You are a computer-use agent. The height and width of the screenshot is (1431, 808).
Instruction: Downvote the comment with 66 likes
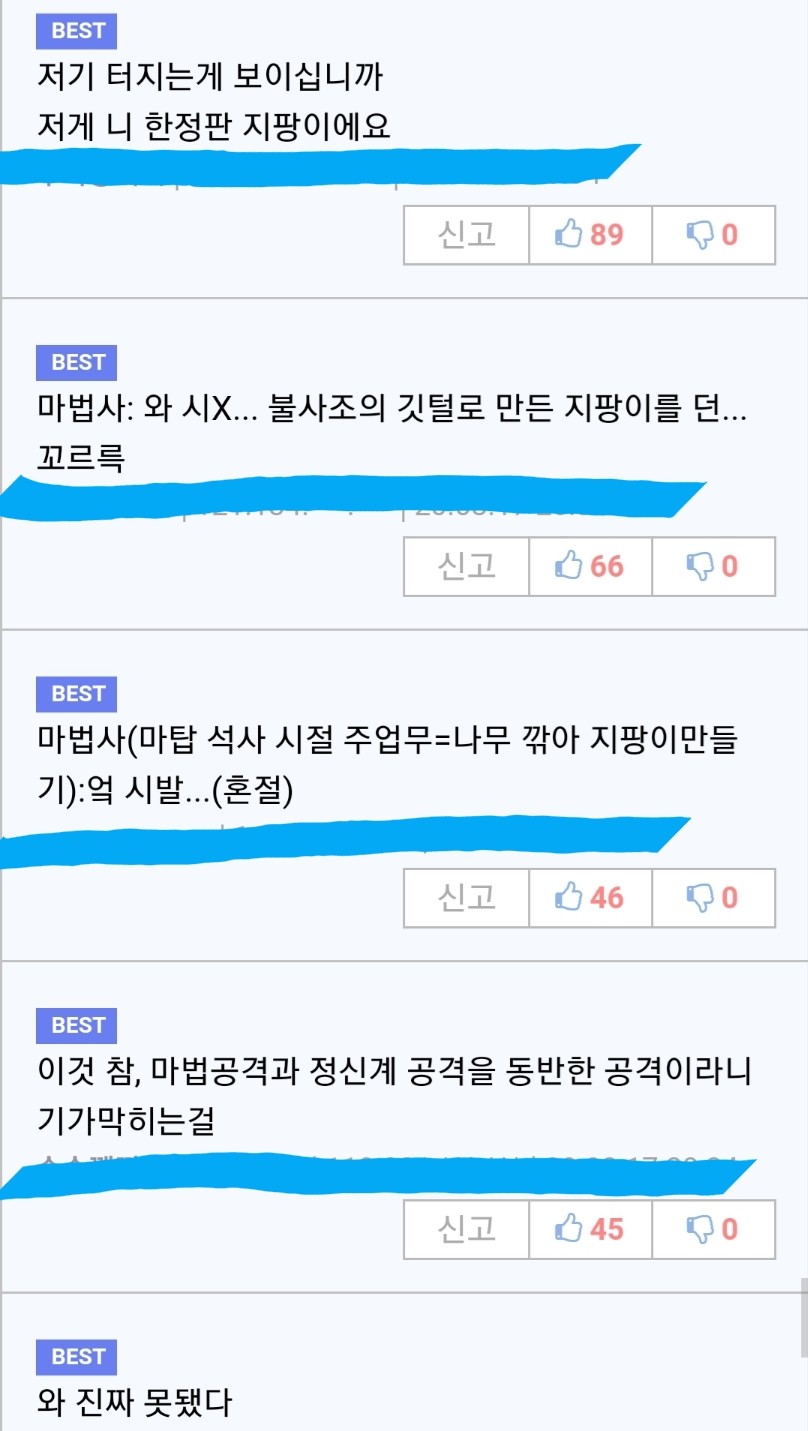[713, 567]
